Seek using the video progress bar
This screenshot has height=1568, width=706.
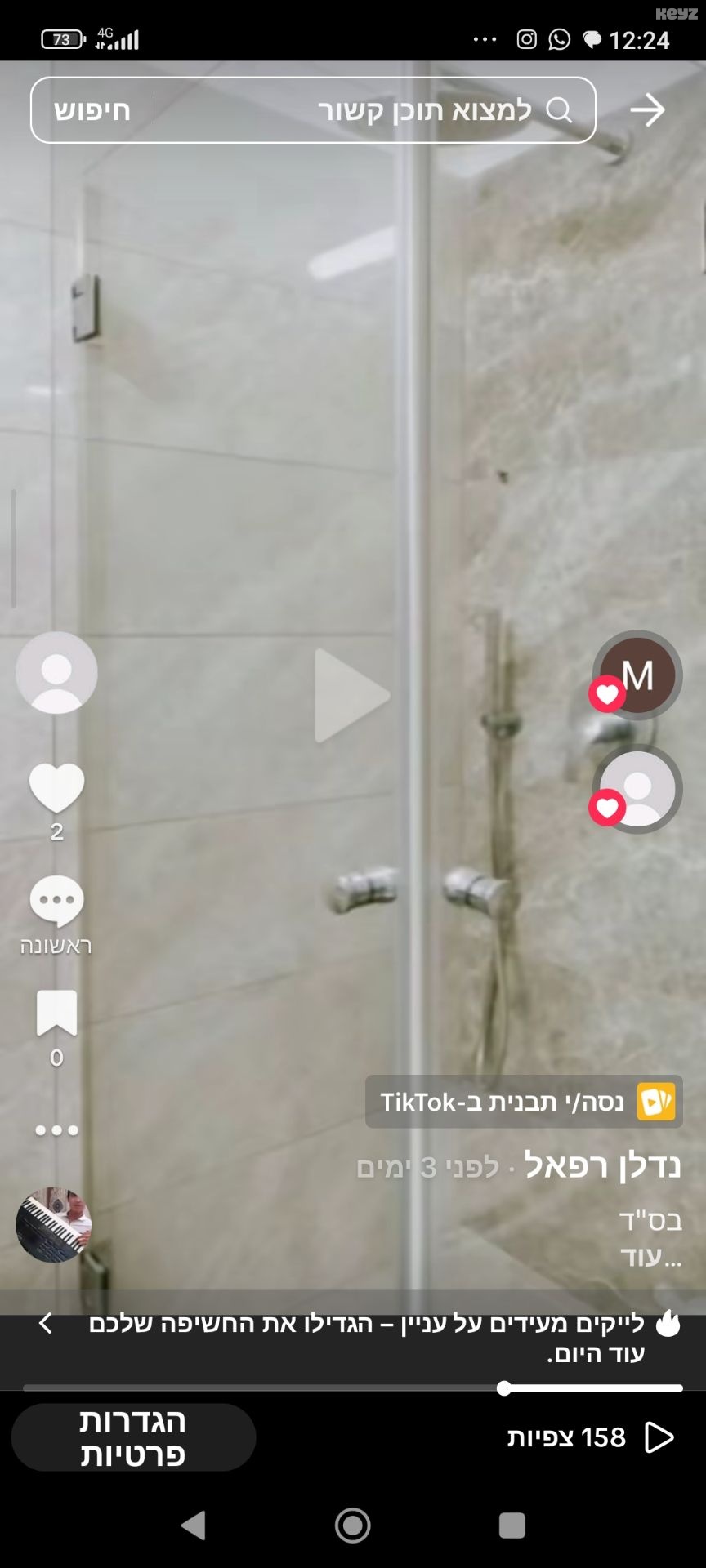click(x=353, y=1388)
